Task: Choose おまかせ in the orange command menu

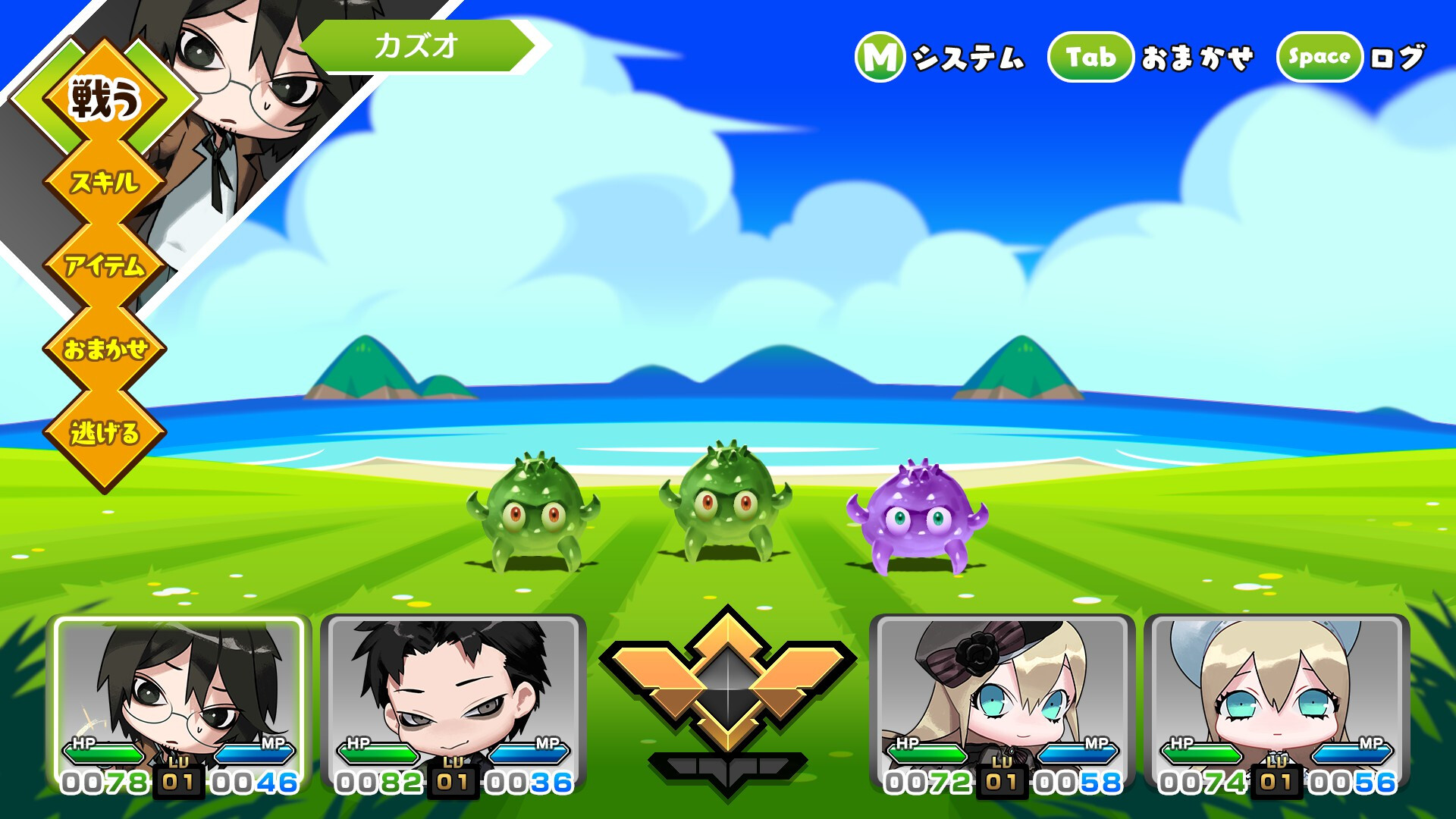Action: click(x=105, y=350)
